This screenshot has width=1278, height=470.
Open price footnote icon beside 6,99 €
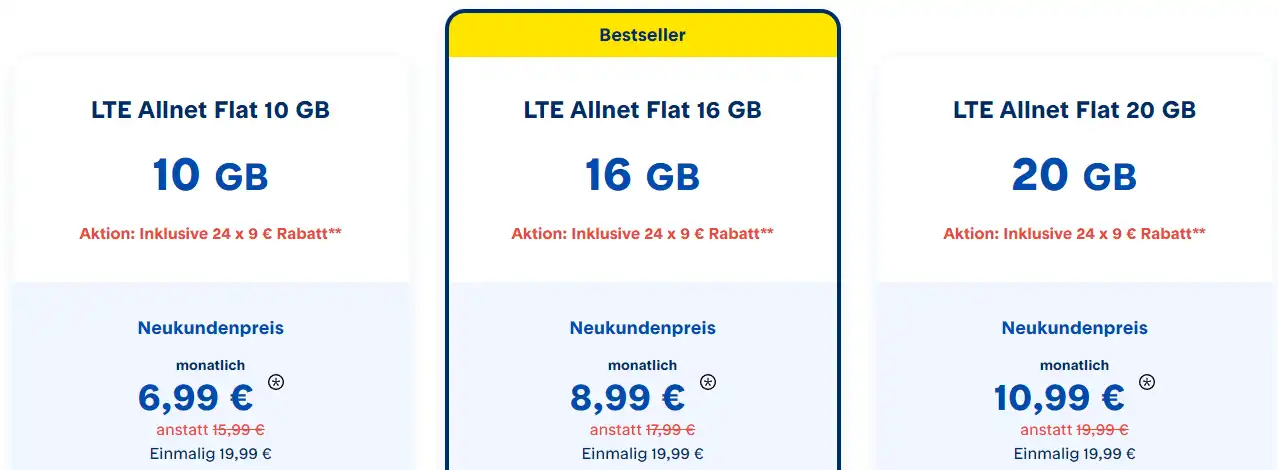276,381
